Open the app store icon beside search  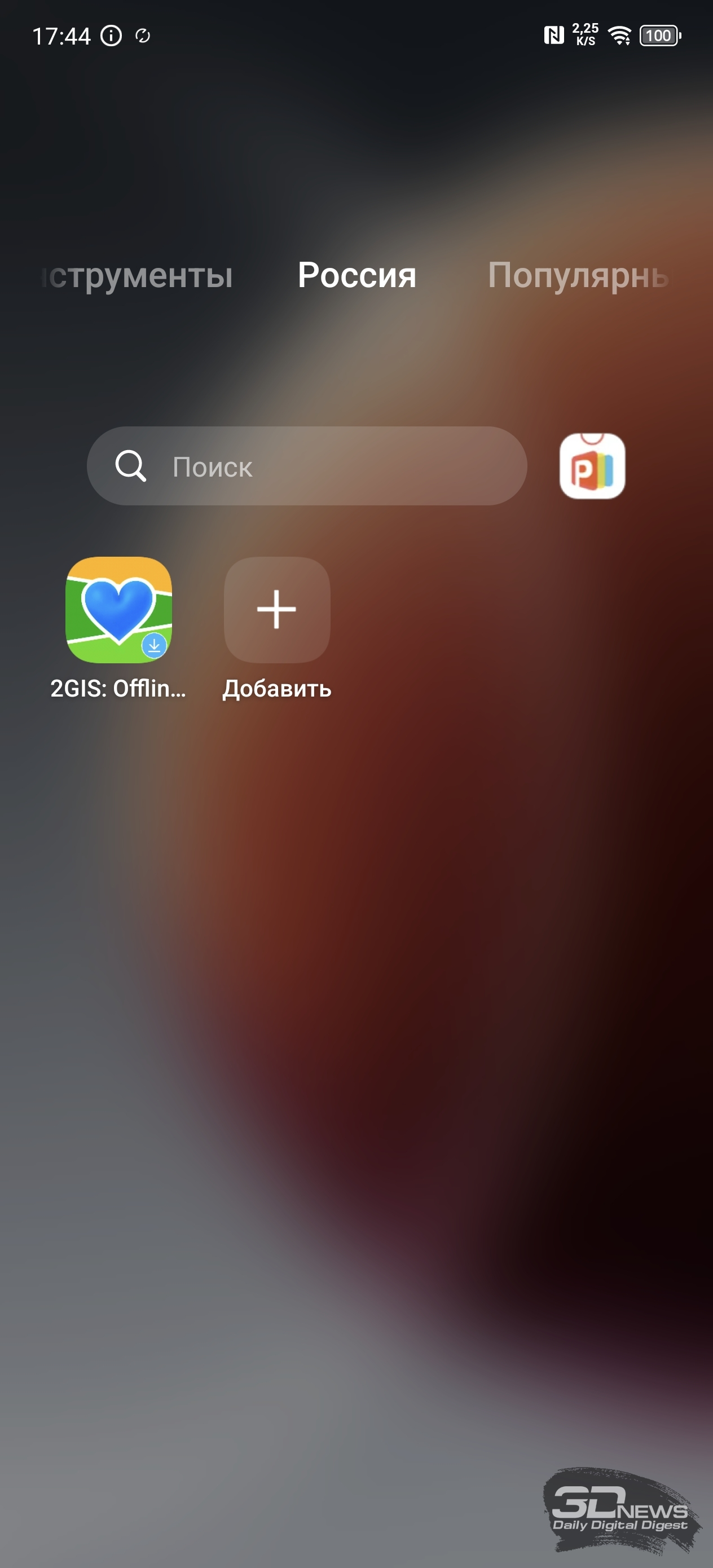[592, 466]
